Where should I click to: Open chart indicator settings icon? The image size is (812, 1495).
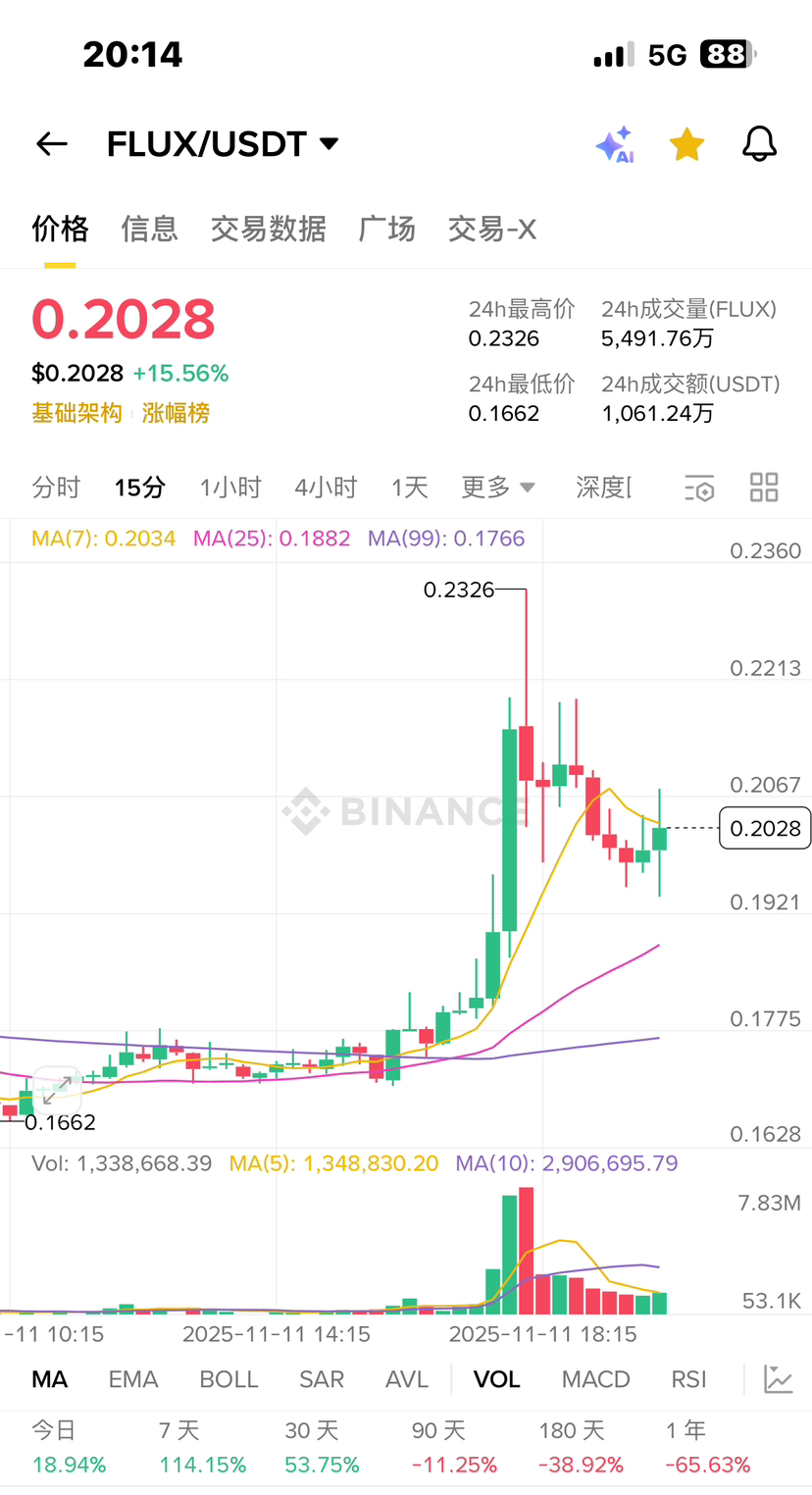coord(699,488)
